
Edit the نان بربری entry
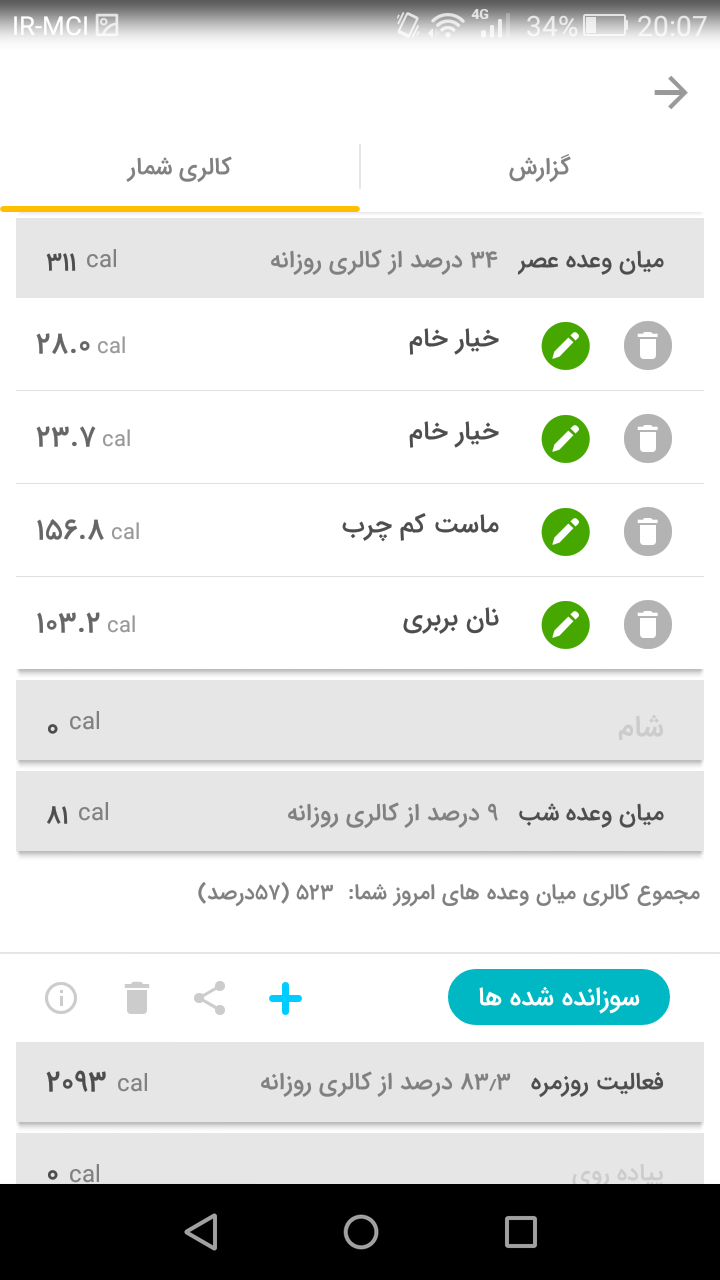pyautogui.click(x=566, y=625)
